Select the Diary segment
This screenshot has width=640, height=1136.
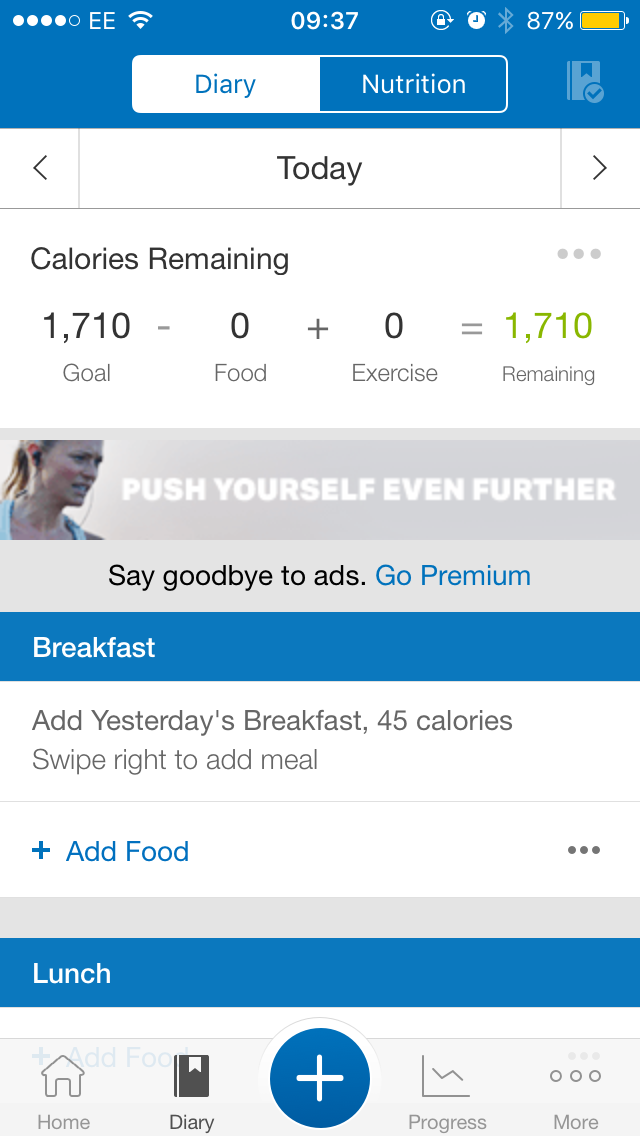(226, 84)
